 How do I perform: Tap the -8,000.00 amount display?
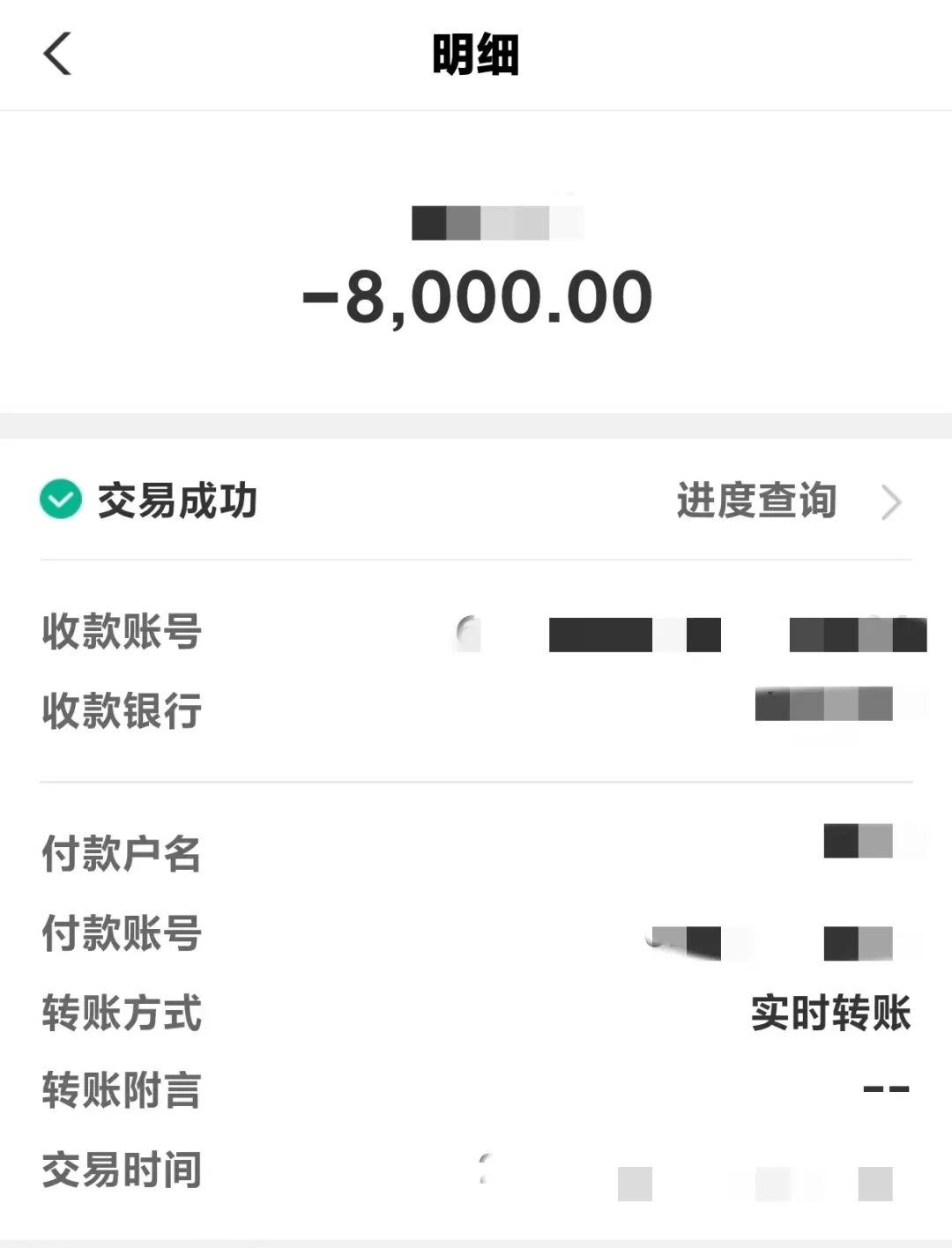point(476,295)
